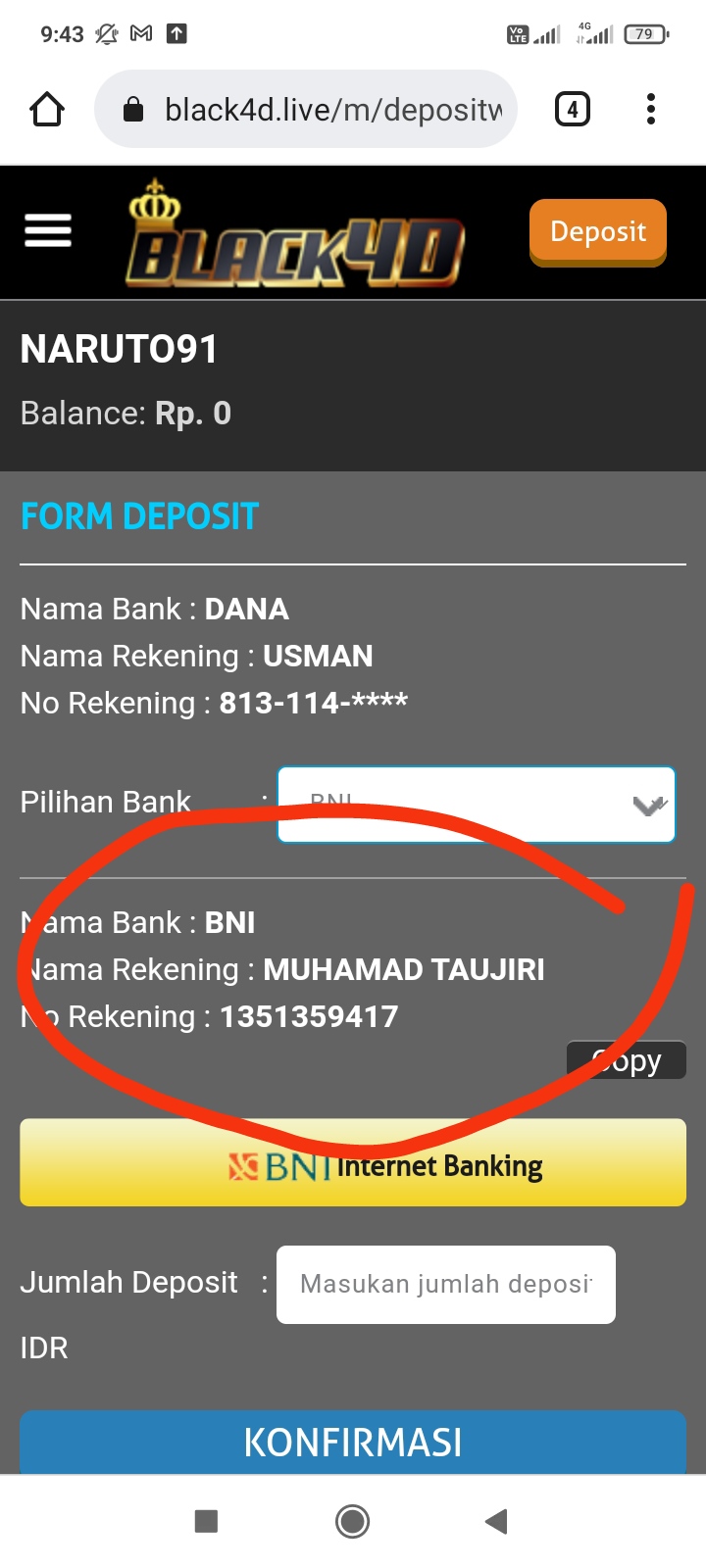Image resolution: width=706 pixels, height=1568 pixels.
Task: Go back using system navigation
Action: pyautogui.click(x=496, y=1521)
